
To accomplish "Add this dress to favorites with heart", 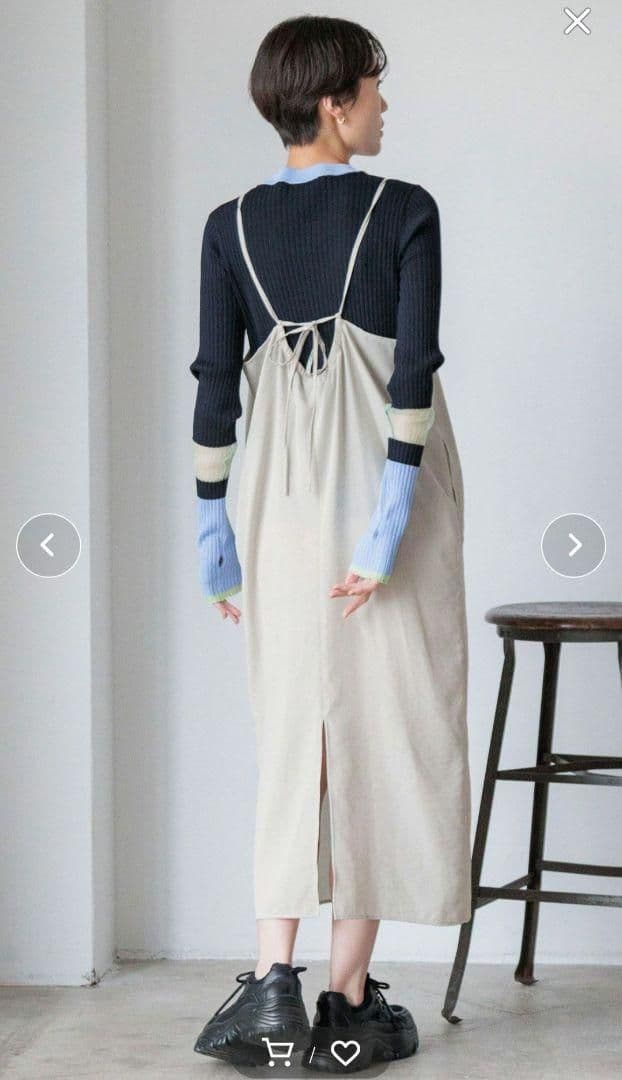I will point(345,1052).
